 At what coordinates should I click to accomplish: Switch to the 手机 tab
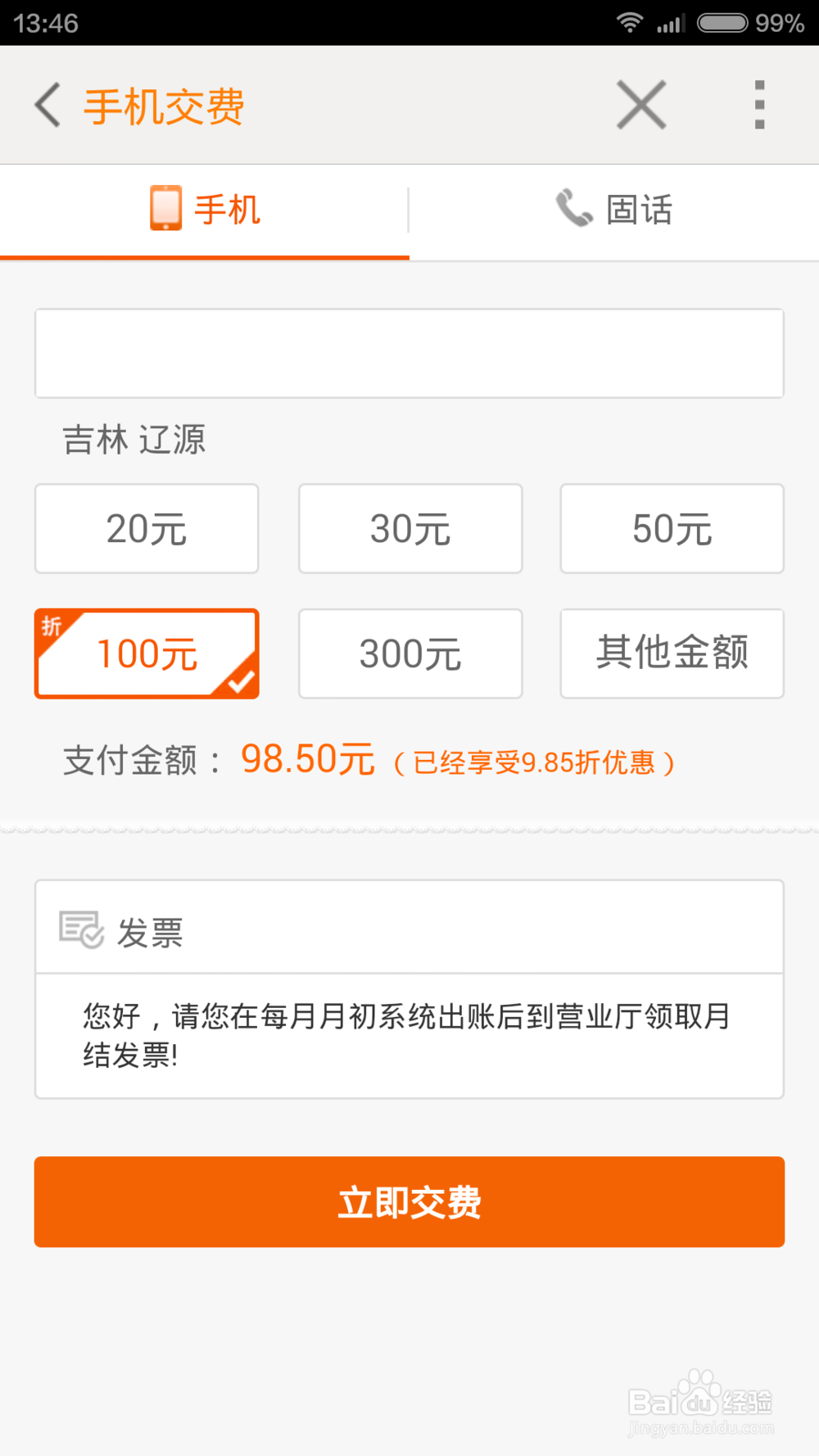[x=205, y=210]
